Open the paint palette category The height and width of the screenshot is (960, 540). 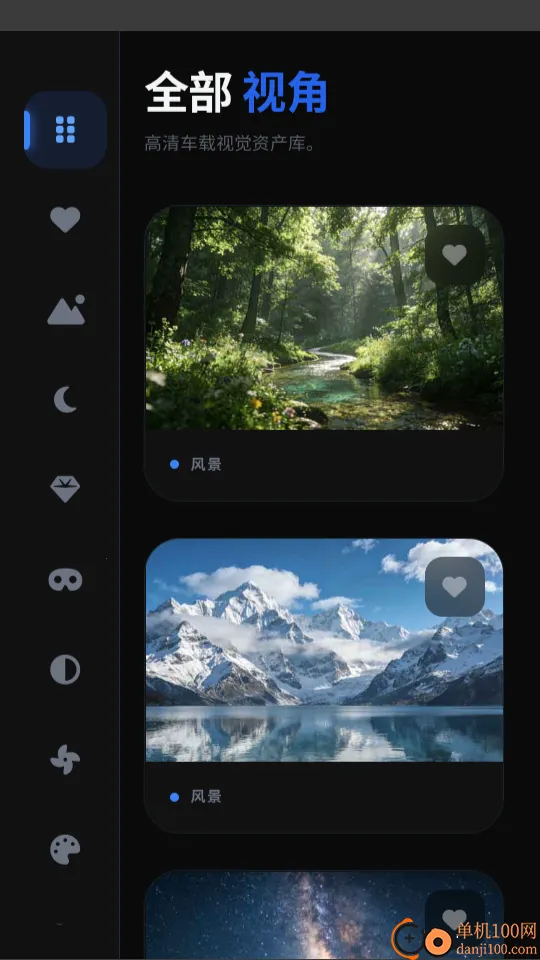[x=65, y=849]
